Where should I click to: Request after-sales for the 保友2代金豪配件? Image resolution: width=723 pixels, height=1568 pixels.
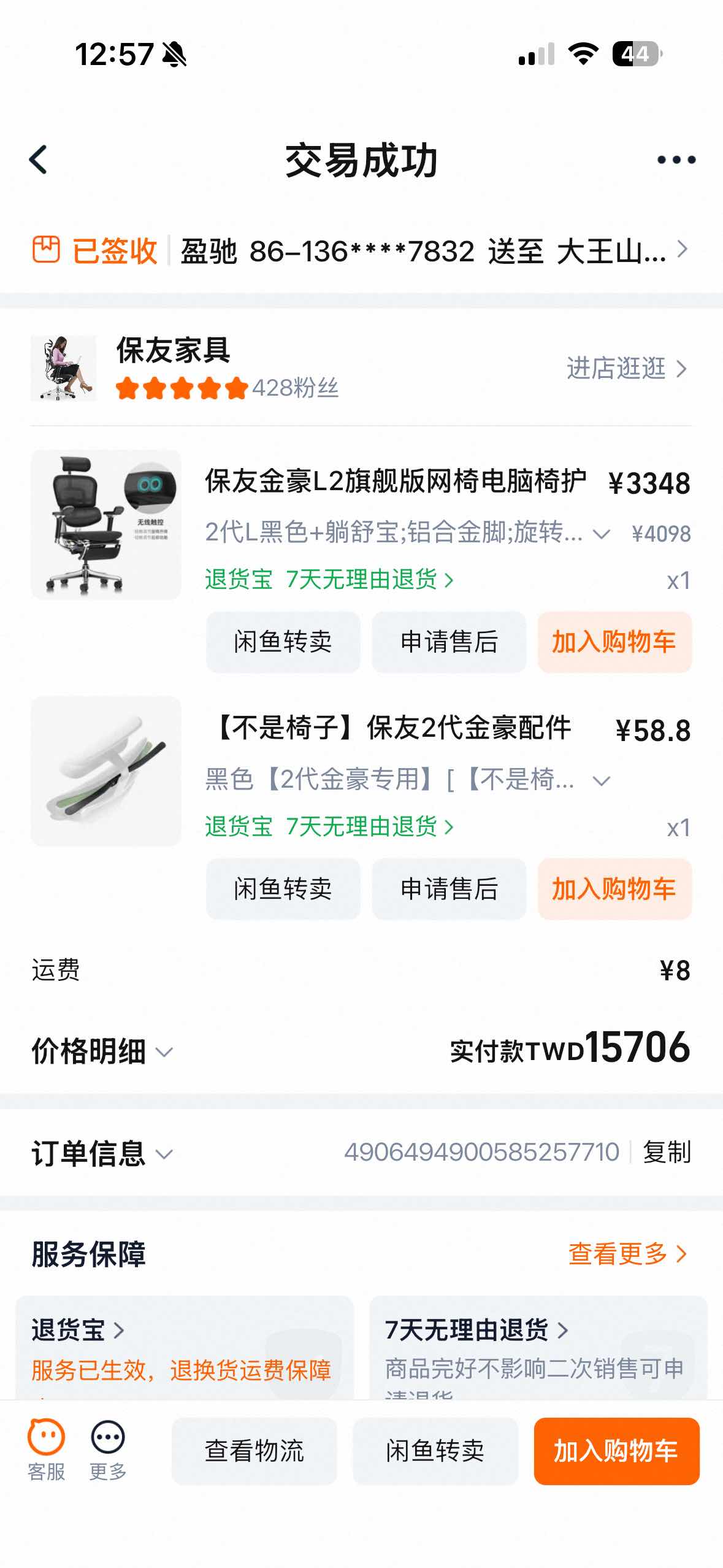[x=449, y=889]
